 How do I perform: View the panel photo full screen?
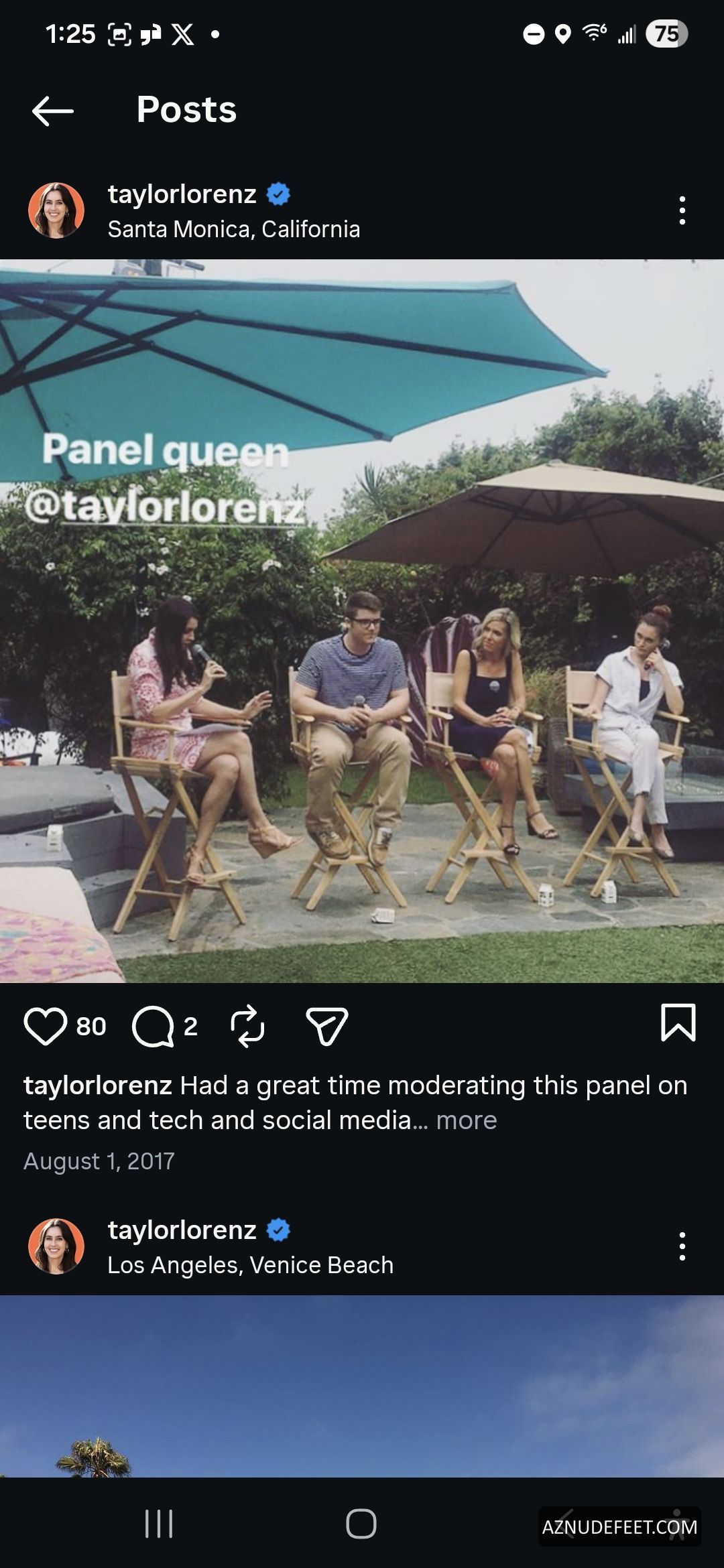pyautogui.click(x=362, y=620)
